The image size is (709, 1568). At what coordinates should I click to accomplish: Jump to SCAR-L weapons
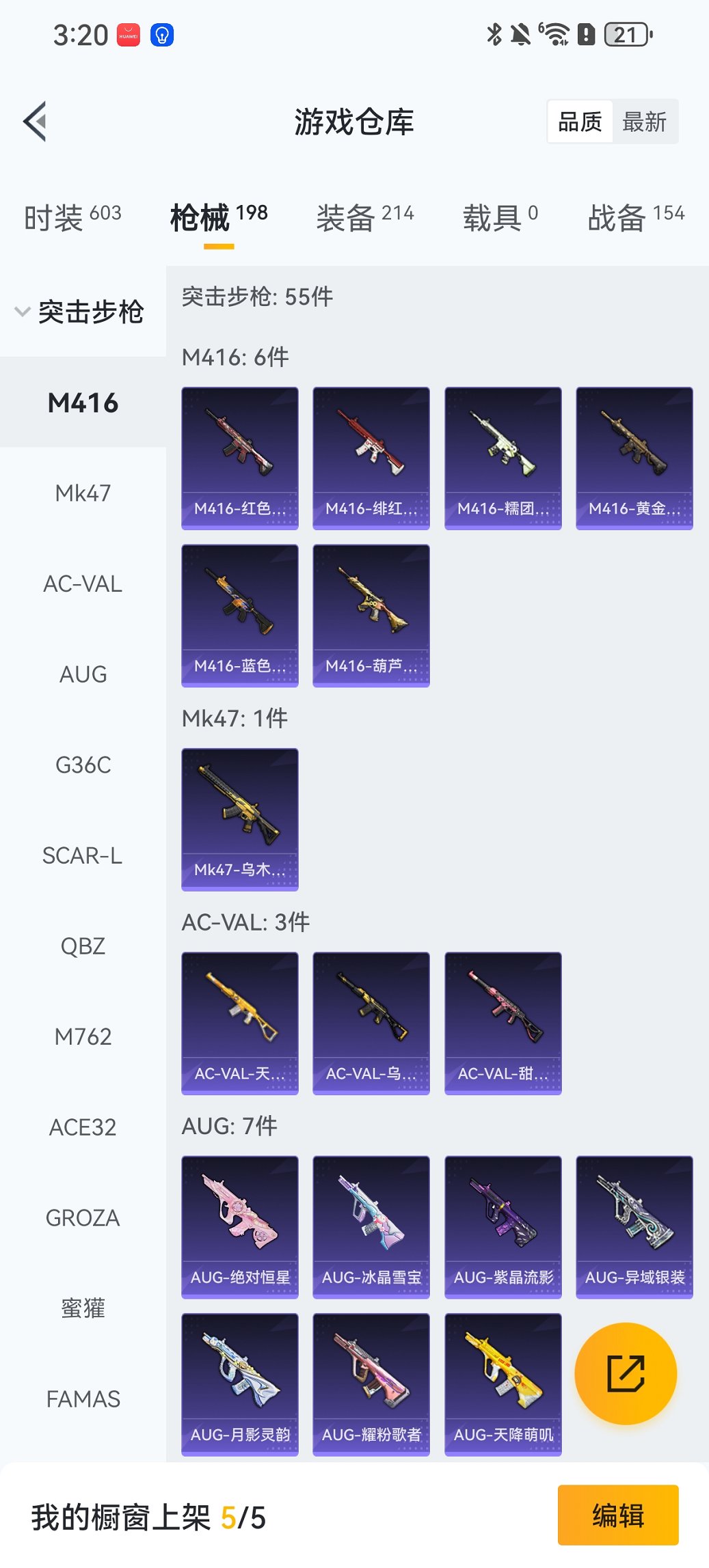(83, 855)
